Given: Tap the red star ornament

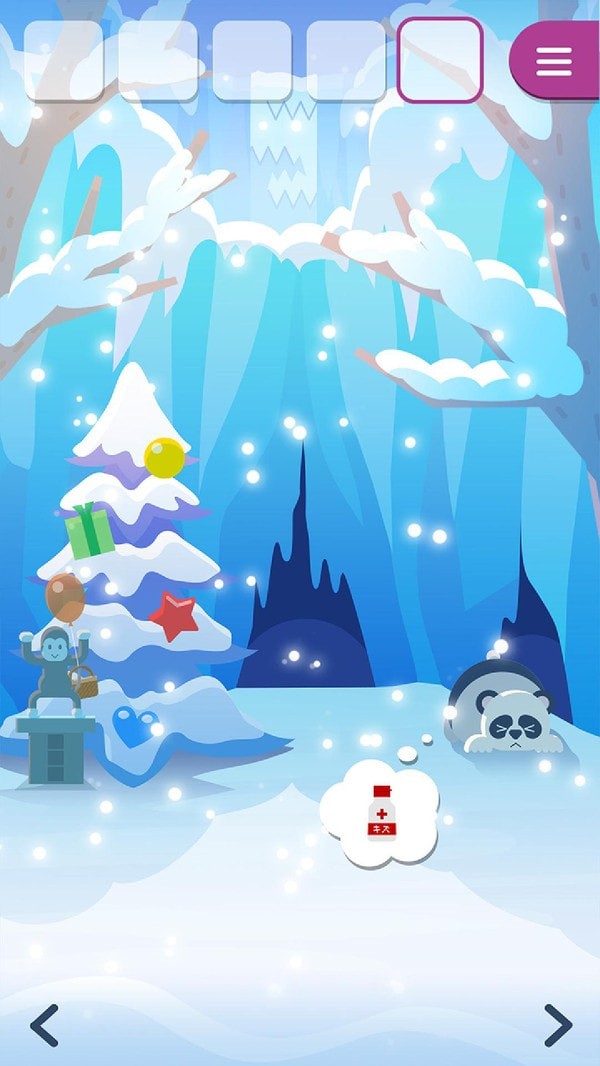Looking at the screenshot, I should click(x=175, y=617).
